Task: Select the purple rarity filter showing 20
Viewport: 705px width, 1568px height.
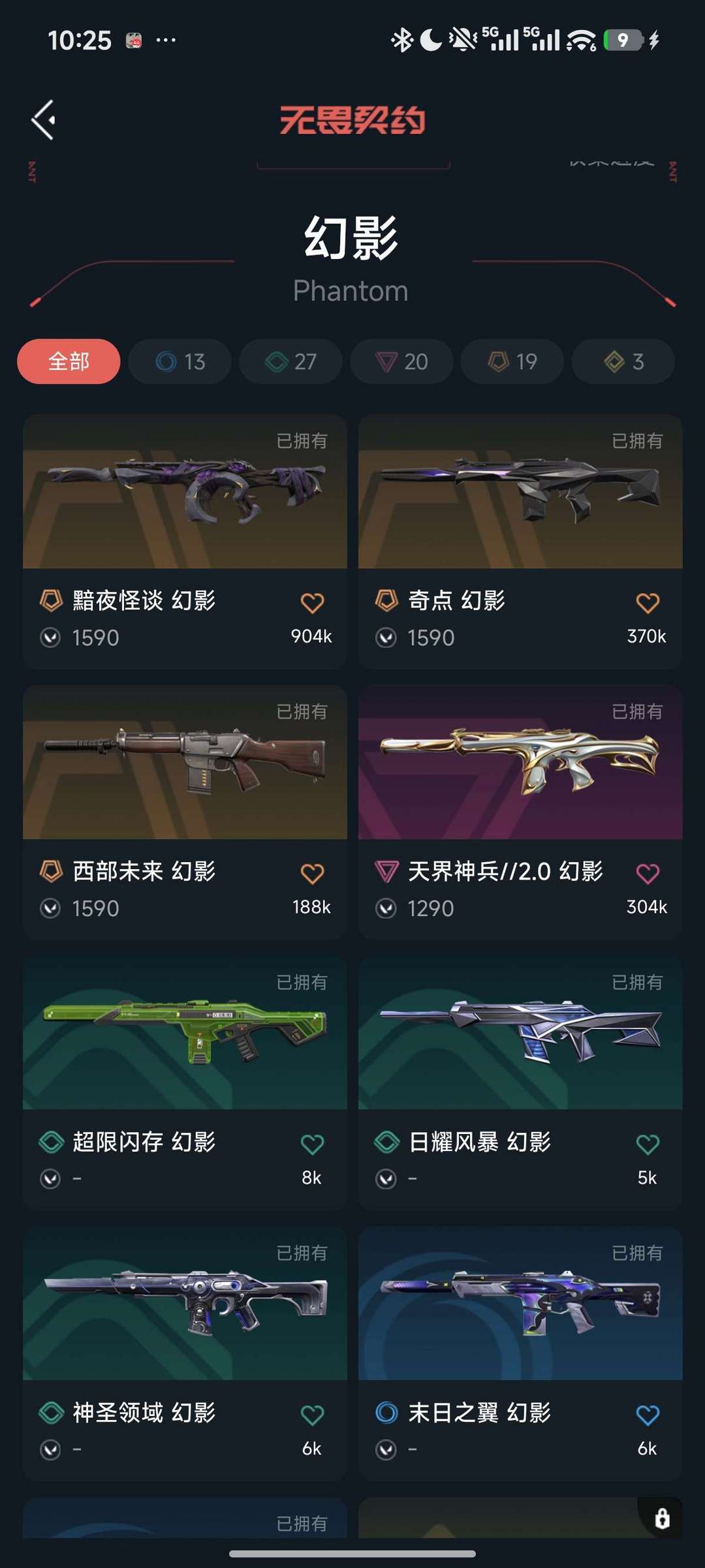Action: coord(400,361)
